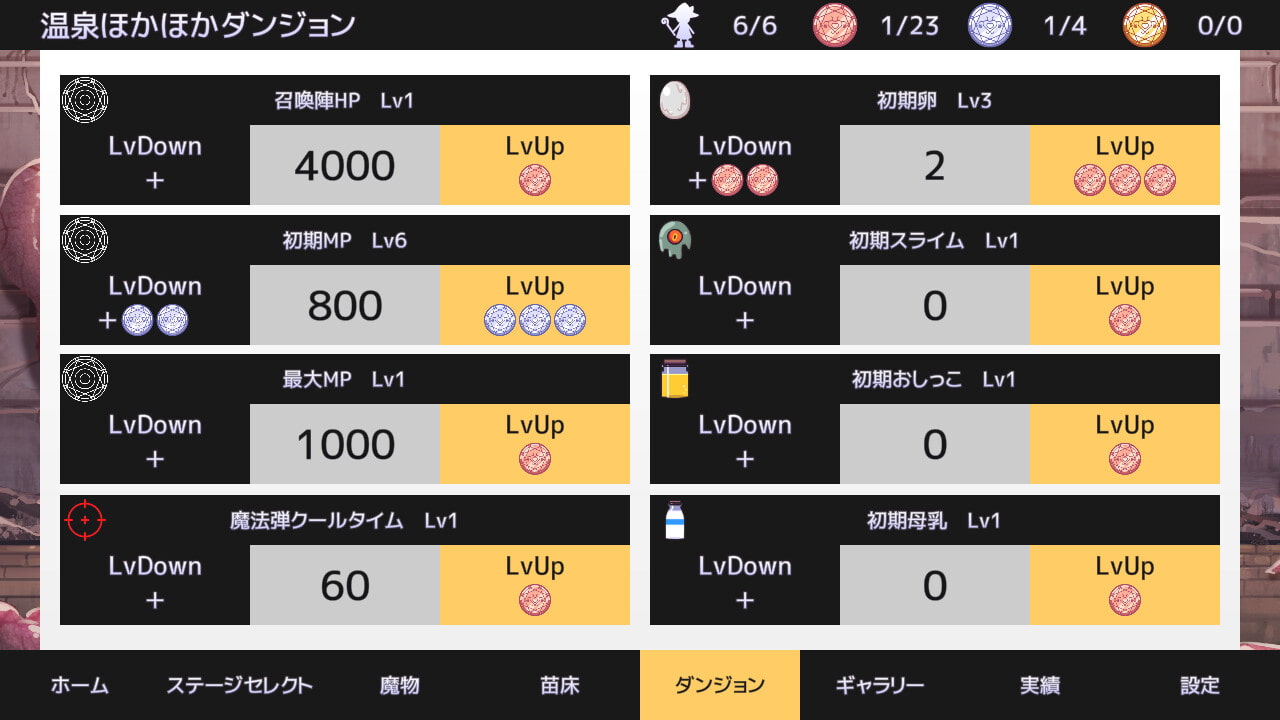Image resolution: width=1280 pixels, height=720 pixels.
Task: Open the 苗床 tab
Action: click(x=560, y=685)
